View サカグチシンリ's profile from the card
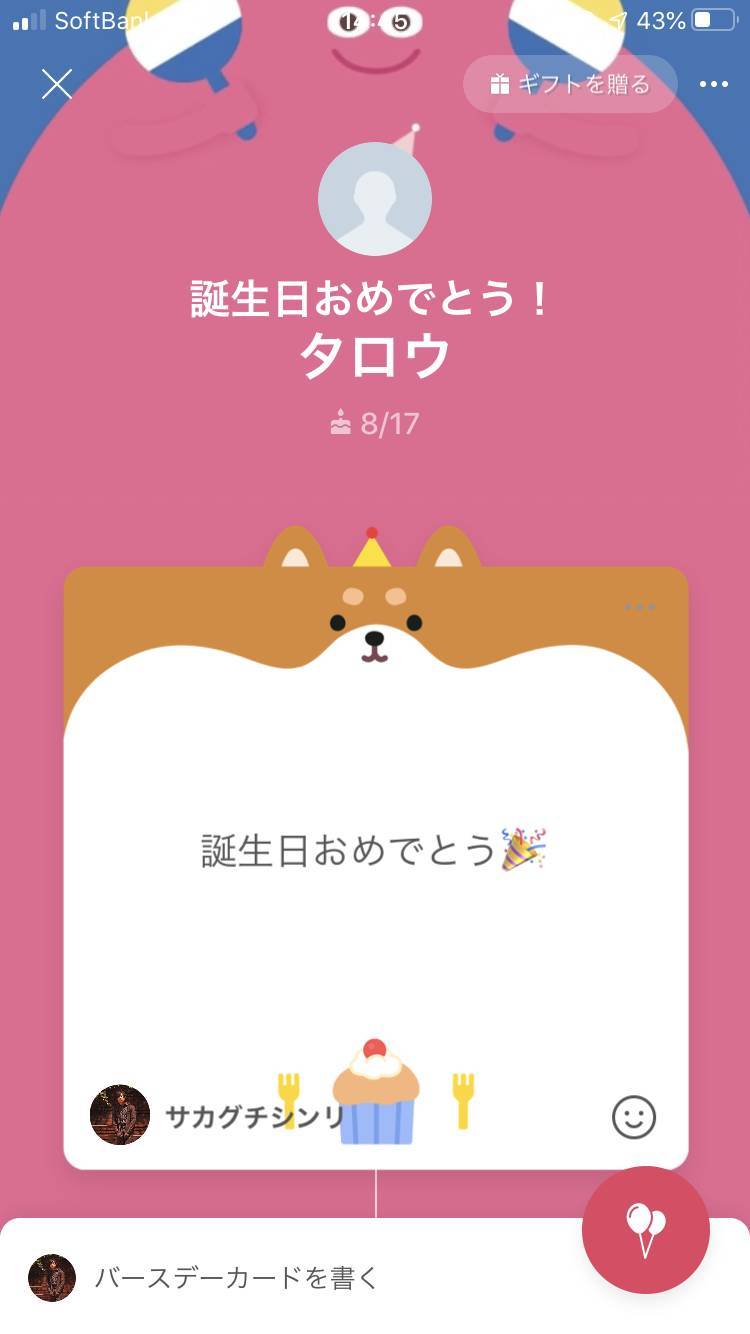Image resolution: width=750 pixels, height=1334 pixels. click(120, 1115)
